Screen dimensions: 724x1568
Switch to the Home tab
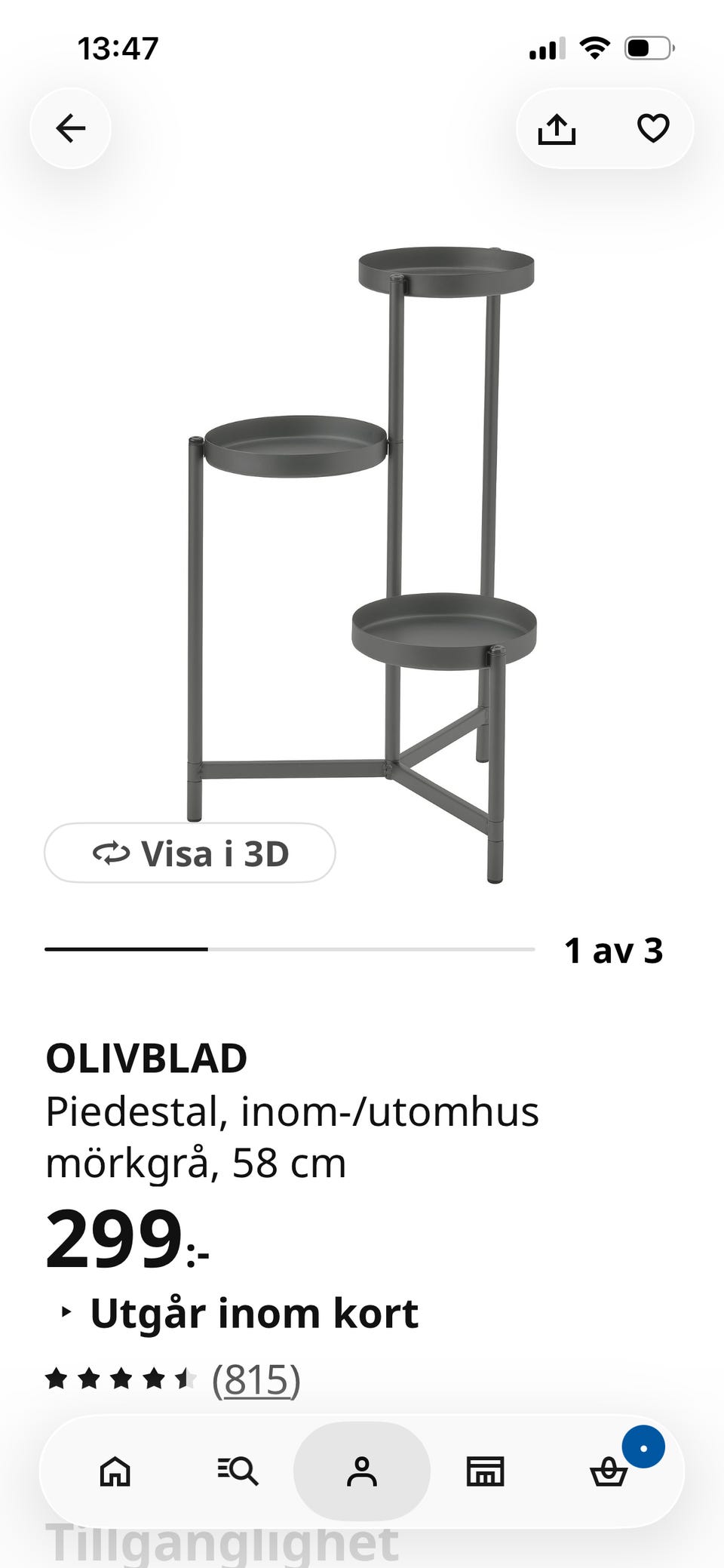[115, 1471]
